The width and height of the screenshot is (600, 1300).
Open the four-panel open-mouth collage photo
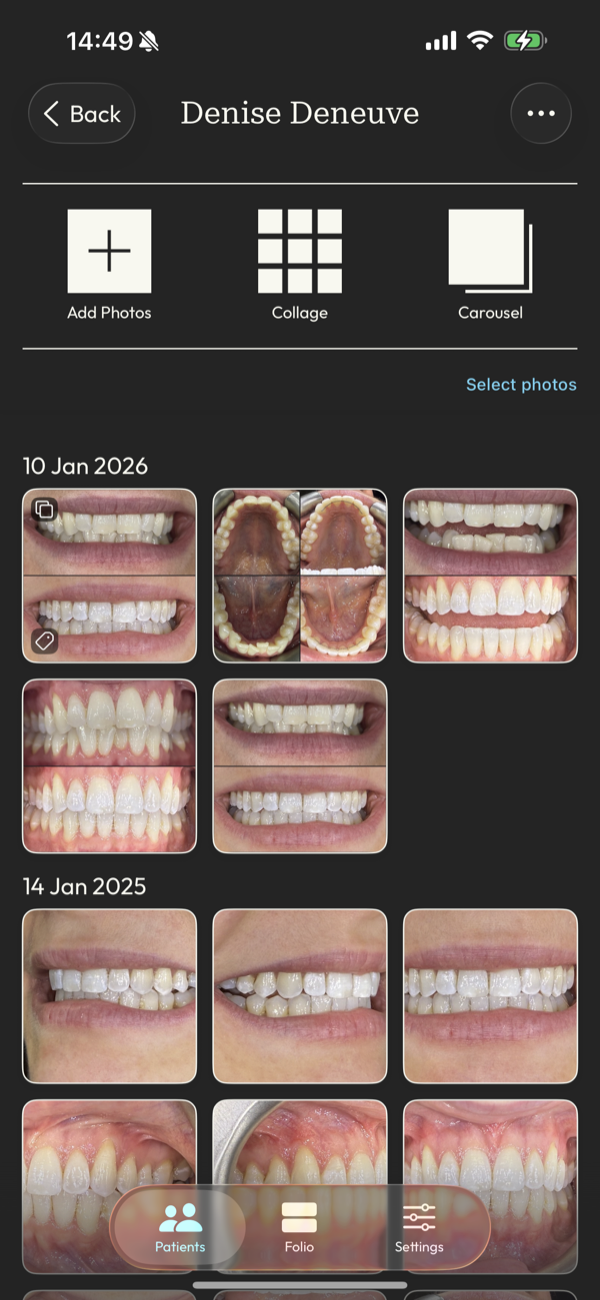(x=300, y=575)
